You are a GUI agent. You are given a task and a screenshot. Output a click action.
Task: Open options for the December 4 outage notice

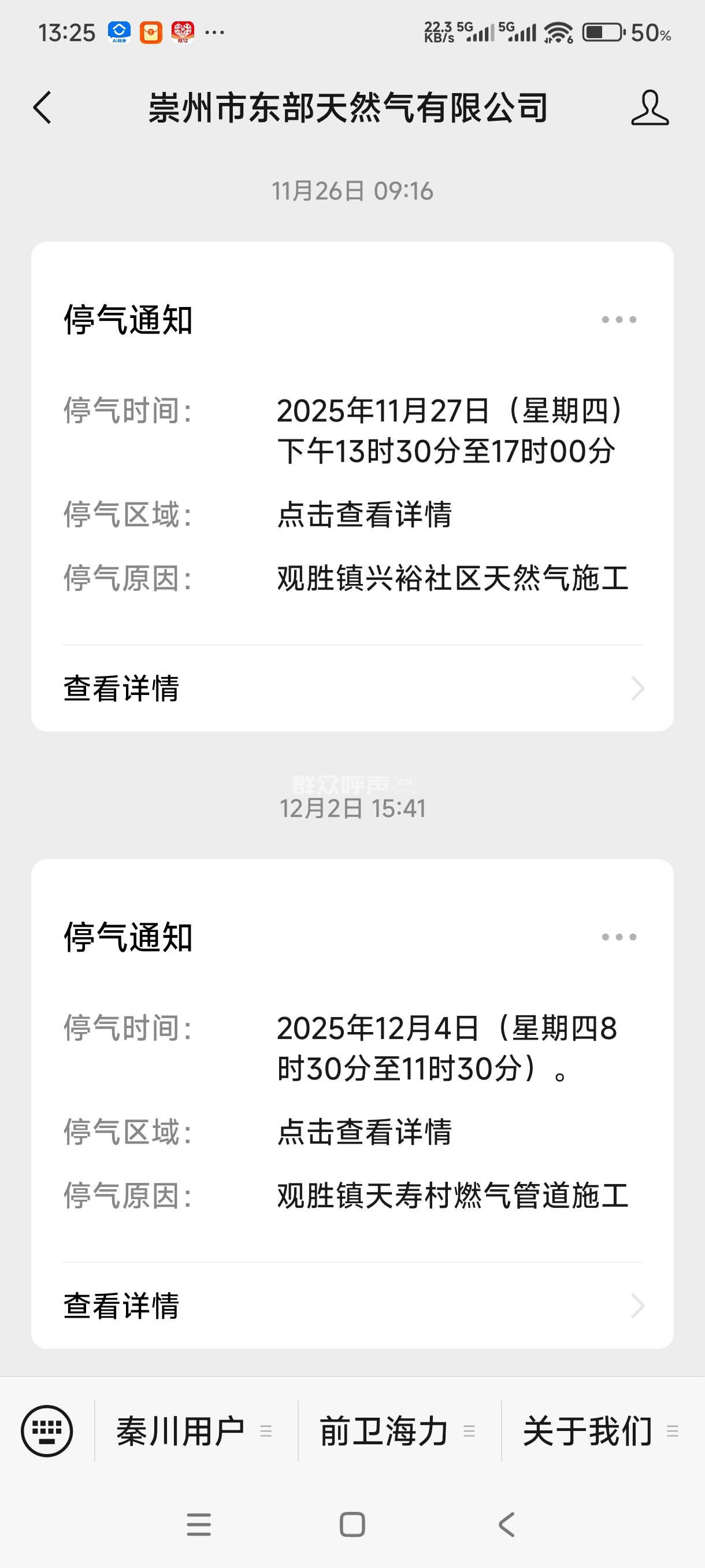(619, 937)
